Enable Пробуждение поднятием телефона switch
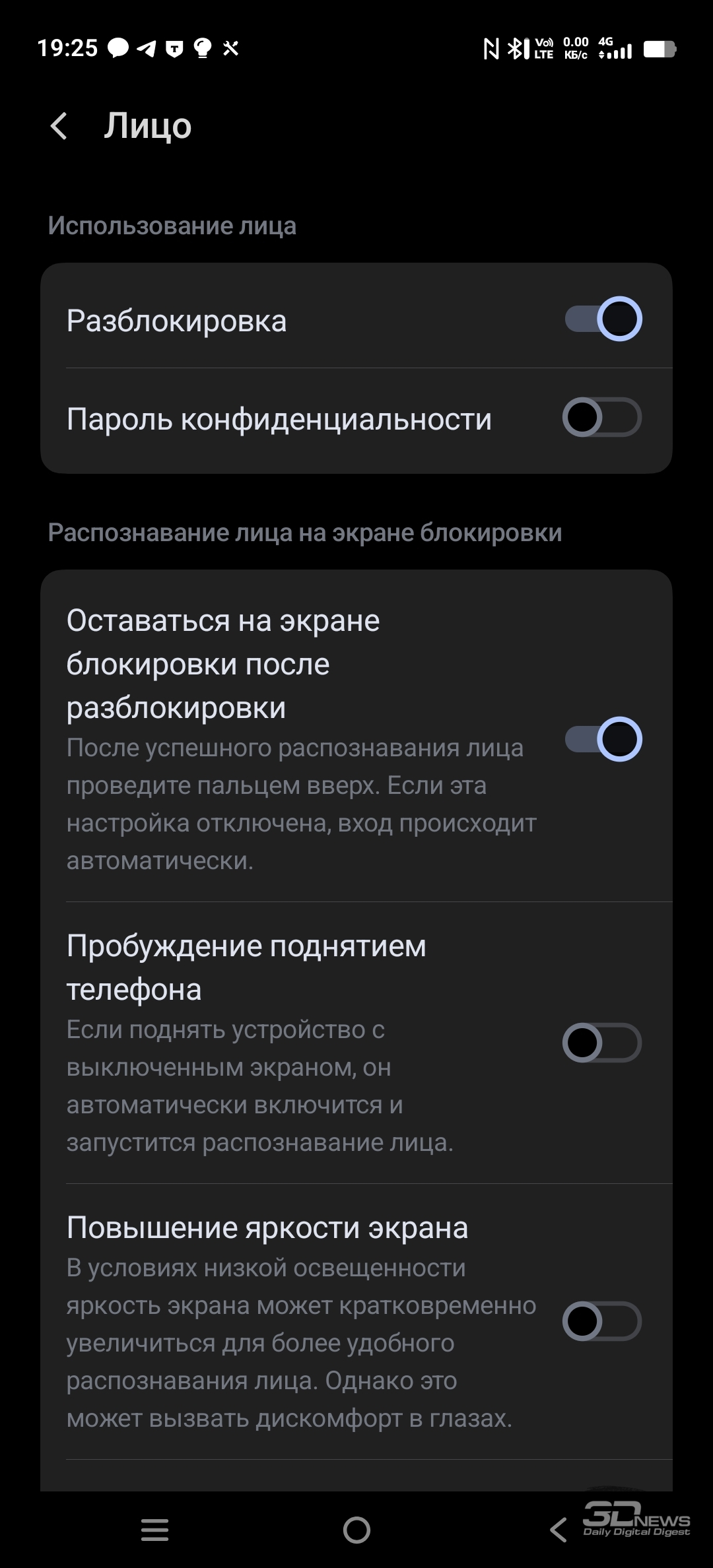The image size is (713, 1568). (x=601, y=1043)
